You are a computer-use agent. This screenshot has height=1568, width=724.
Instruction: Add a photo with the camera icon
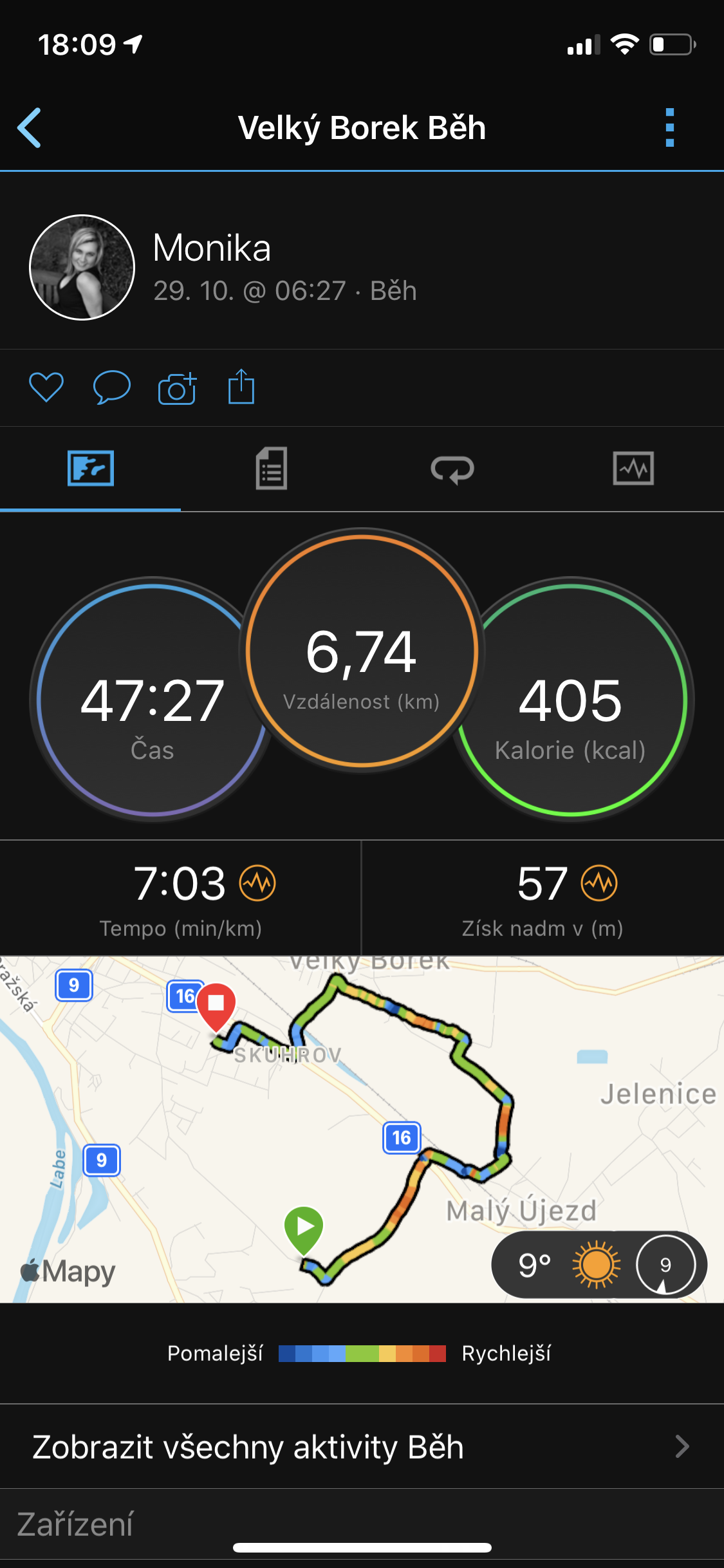point(177,388)
